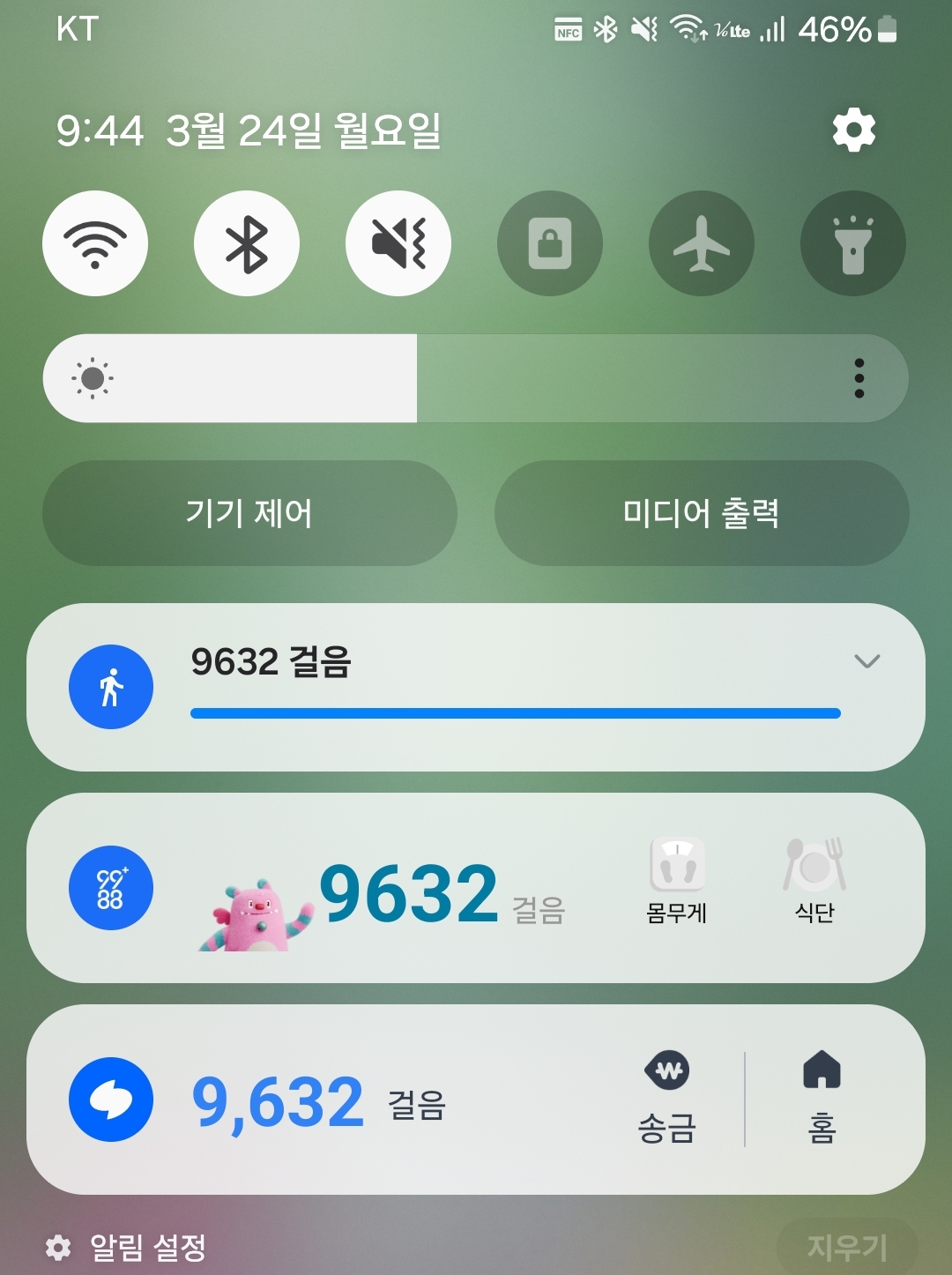The height and width of the screenshot is (1275, 952).
Task: Open 몸무게 weight shortcut
Action: [x=676, y=881]
